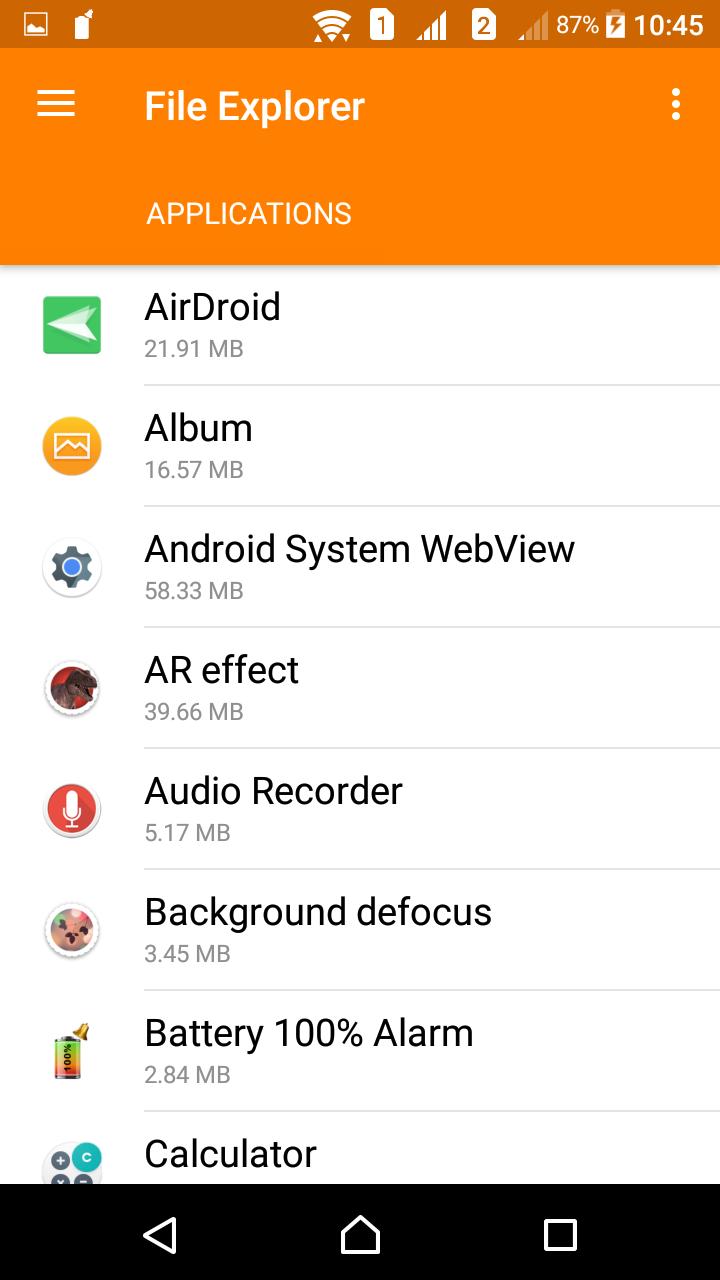Viewport: 720px width, 1280px height.
Task: Select the Background defocus icon
Action: (x=71, y=930)
